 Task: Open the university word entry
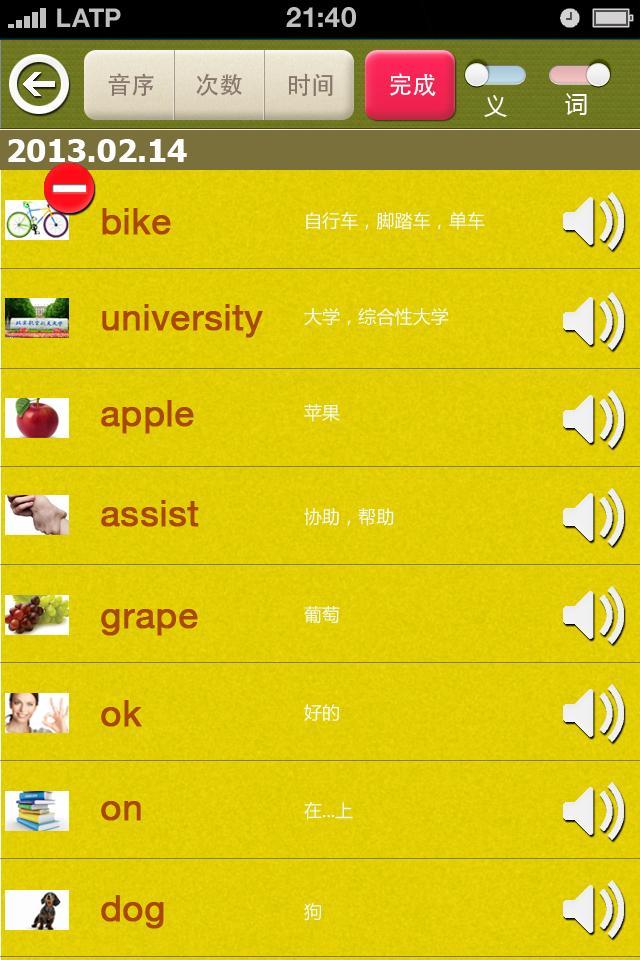pos(181,319)
